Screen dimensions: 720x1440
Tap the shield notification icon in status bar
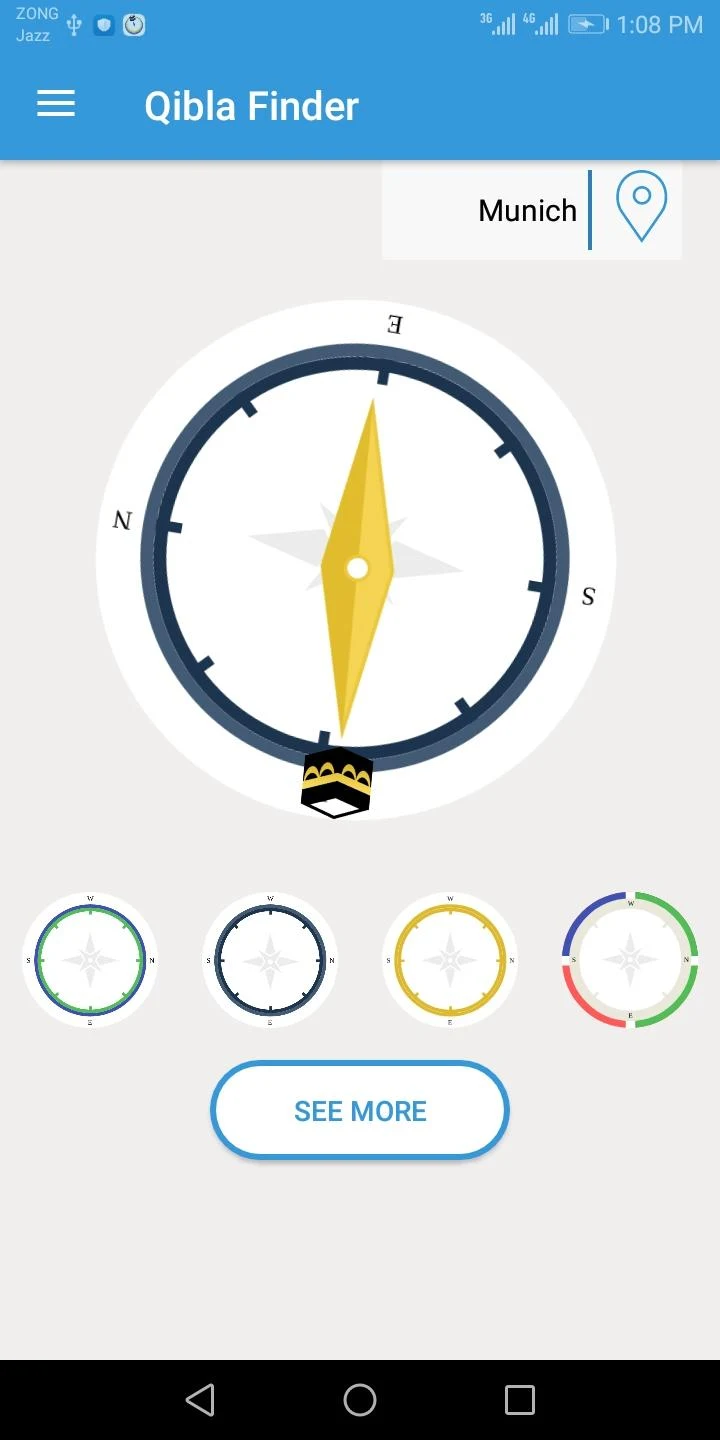[103, 25]
